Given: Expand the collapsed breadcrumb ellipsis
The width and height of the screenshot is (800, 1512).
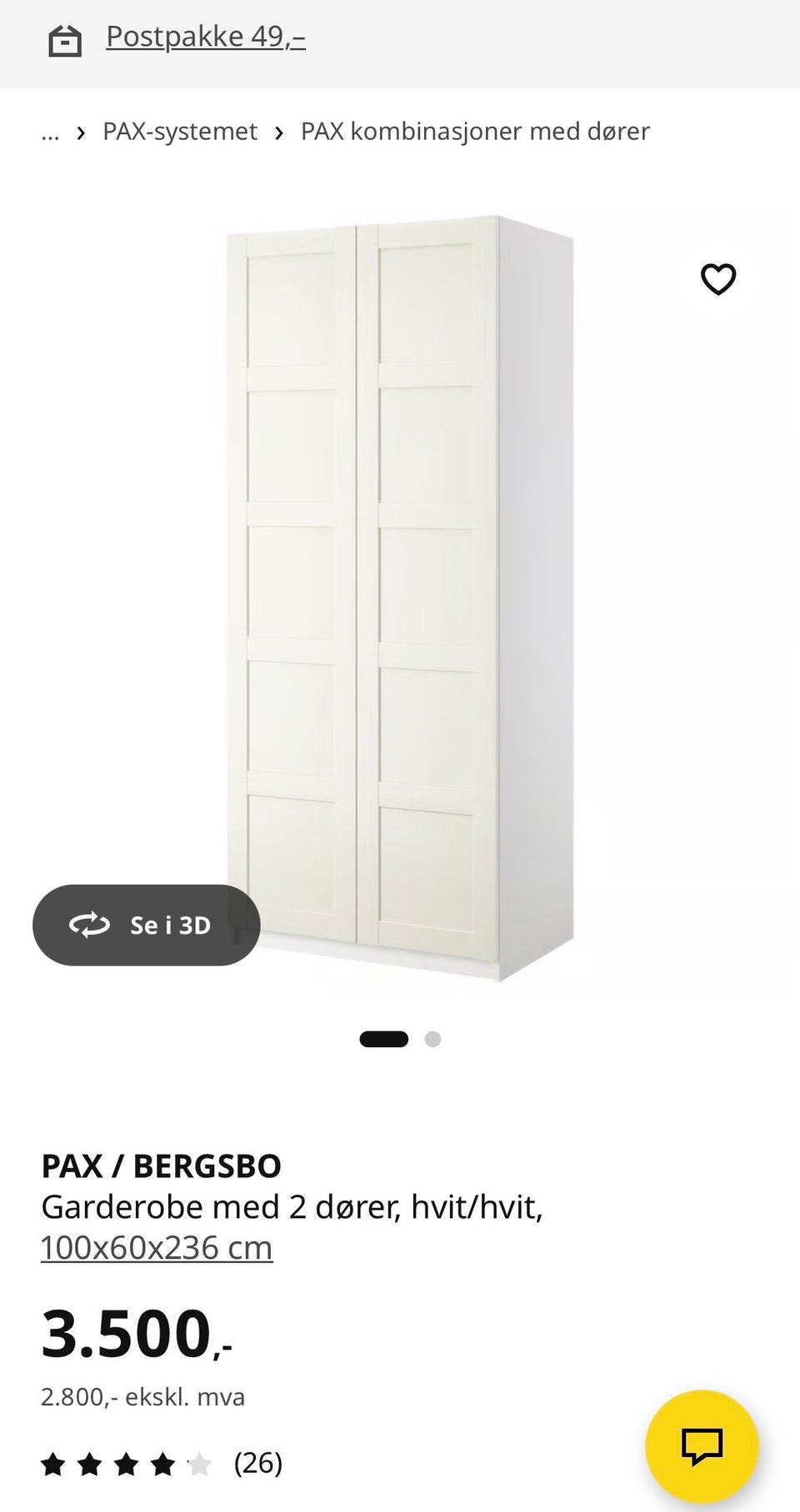Looking at the screenshot, I should coord(50,132).
